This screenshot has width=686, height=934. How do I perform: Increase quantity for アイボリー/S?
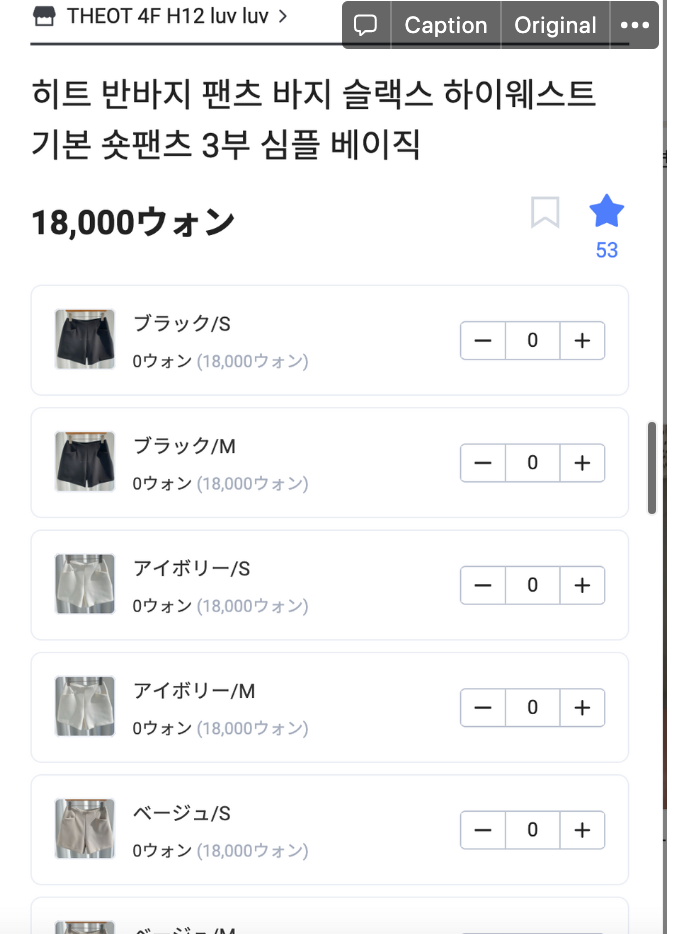pyautogui.click(x=582, y=585)
